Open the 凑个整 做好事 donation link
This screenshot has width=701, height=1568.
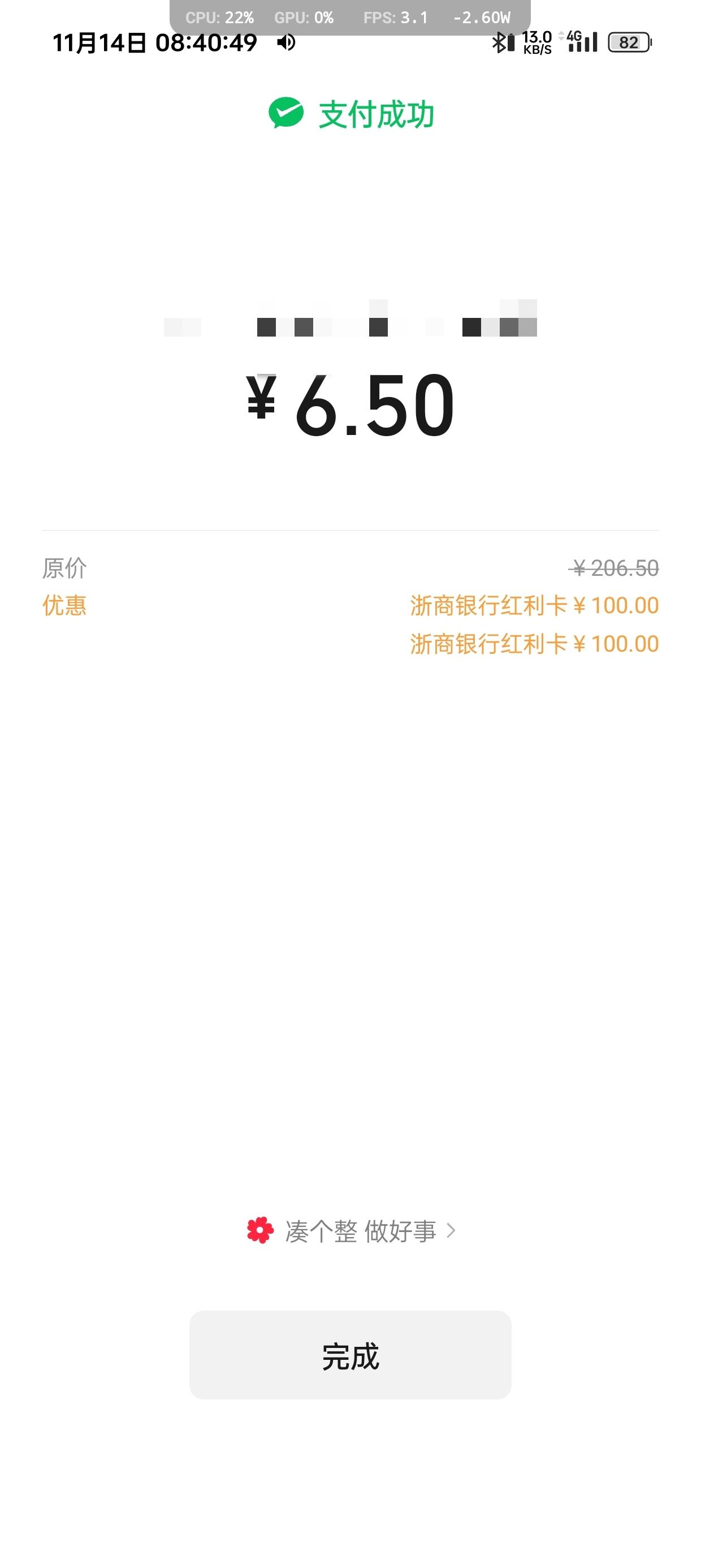[351, 1231]
